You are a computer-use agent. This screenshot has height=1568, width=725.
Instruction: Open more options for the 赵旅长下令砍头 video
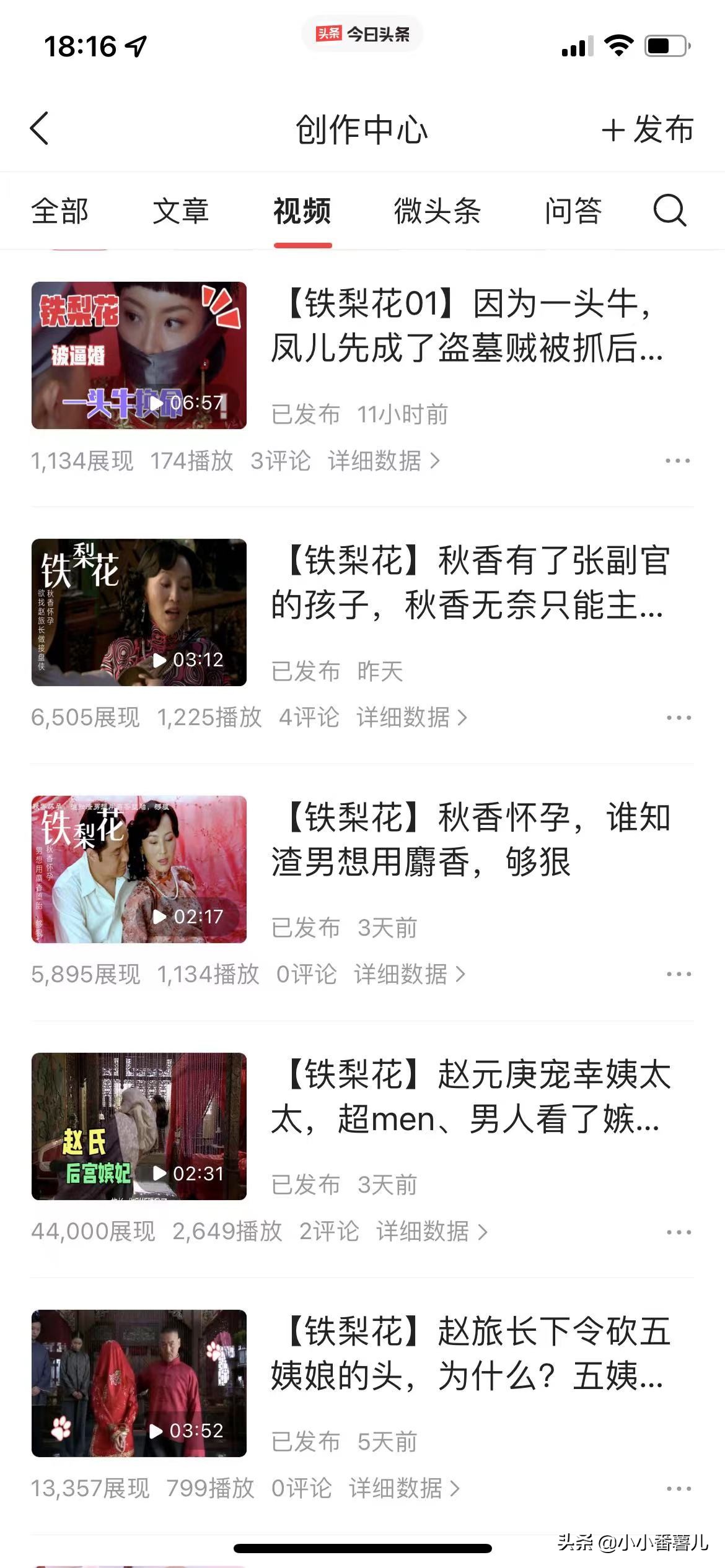click(x=677, y=1488)
